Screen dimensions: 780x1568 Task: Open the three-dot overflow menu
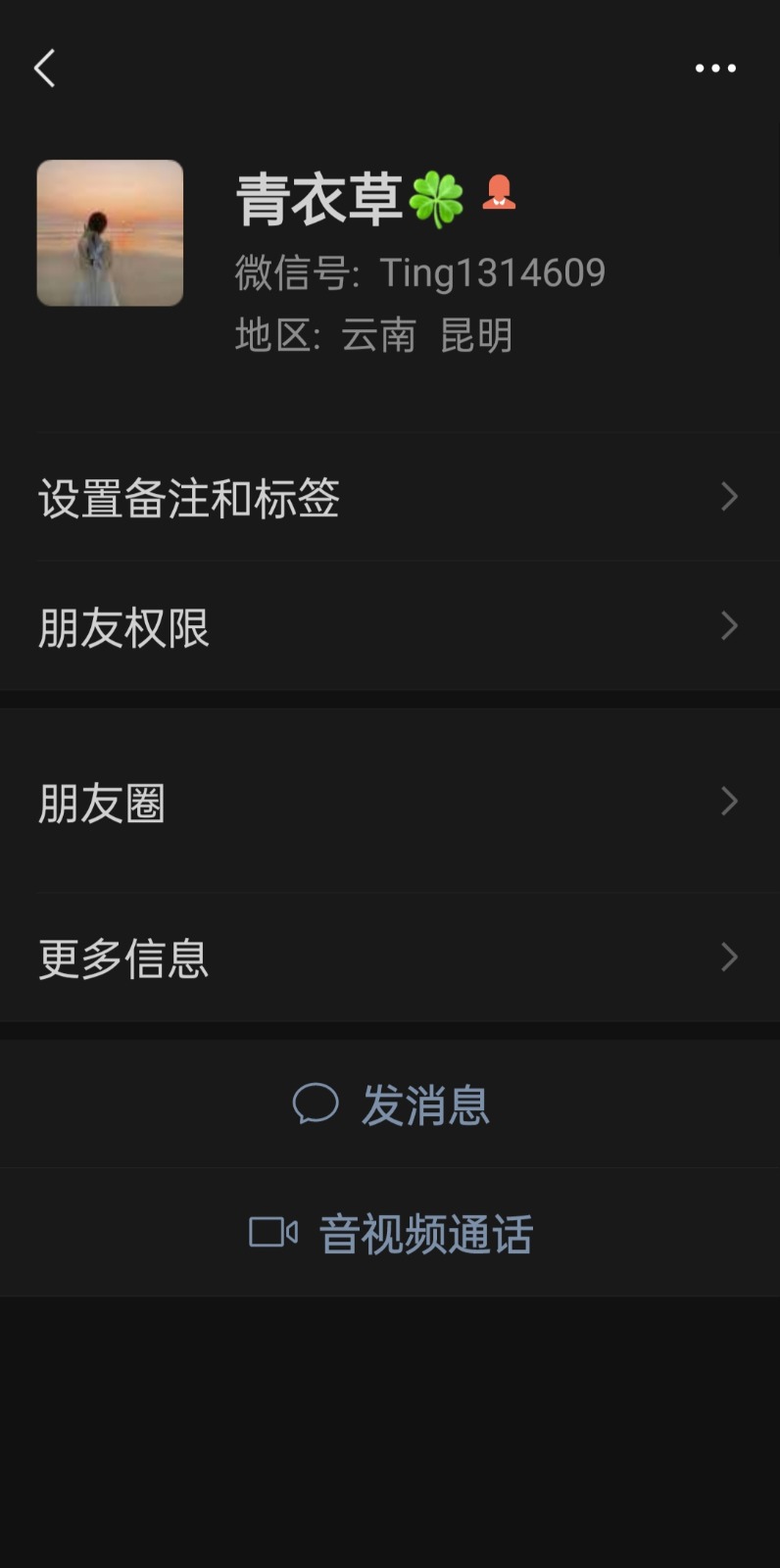click(x=715, y=69)
